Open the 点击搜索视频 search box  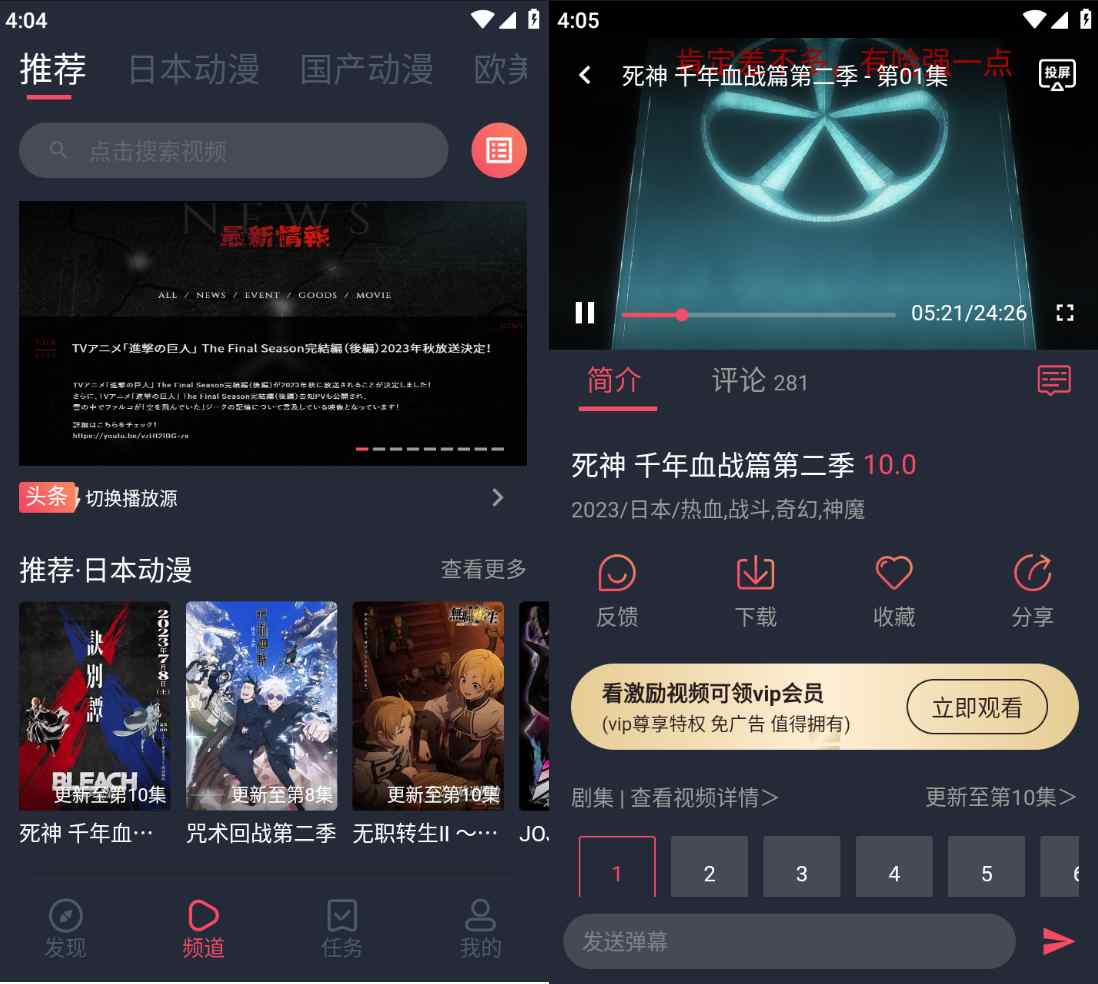233,151
